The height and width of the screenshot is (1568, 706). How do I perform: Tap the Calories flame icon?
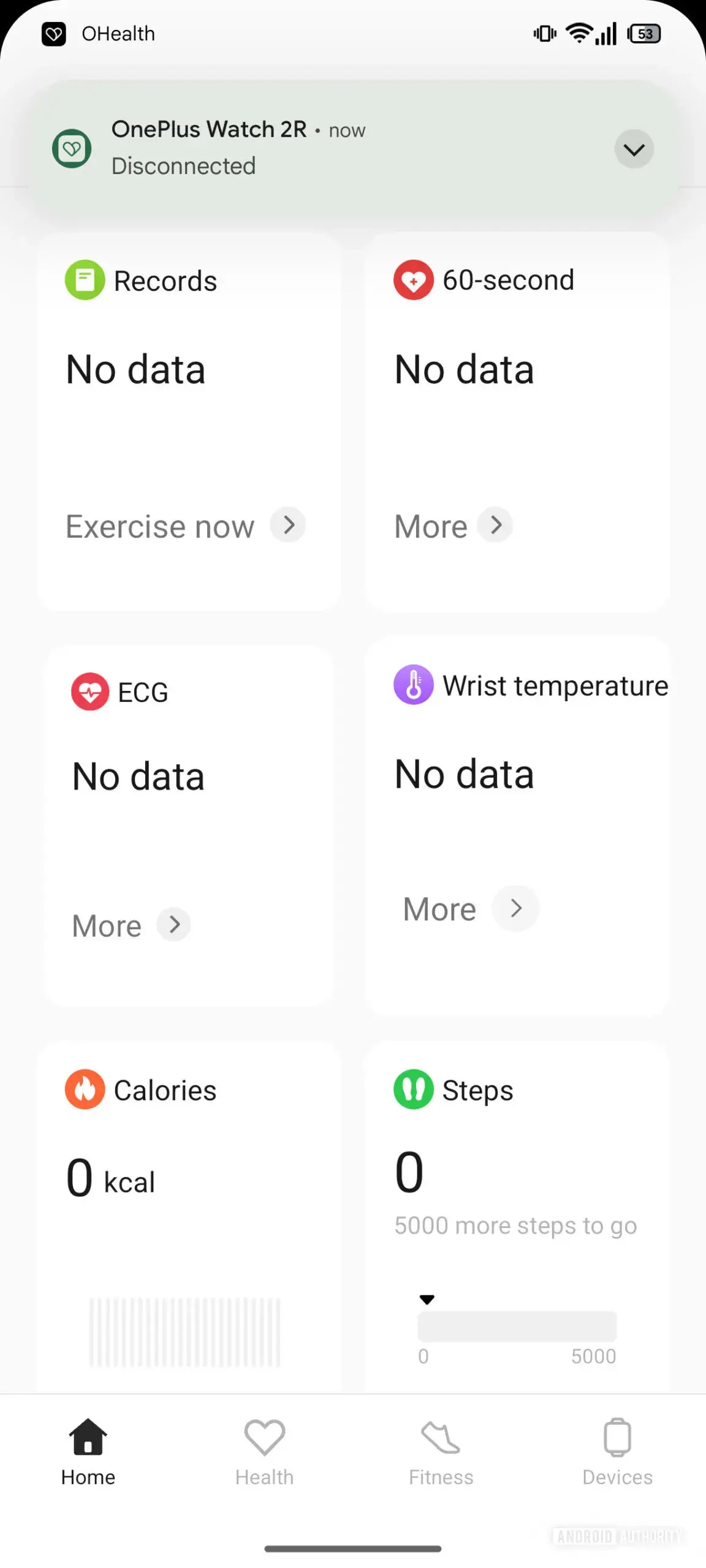coord(85,1090)
